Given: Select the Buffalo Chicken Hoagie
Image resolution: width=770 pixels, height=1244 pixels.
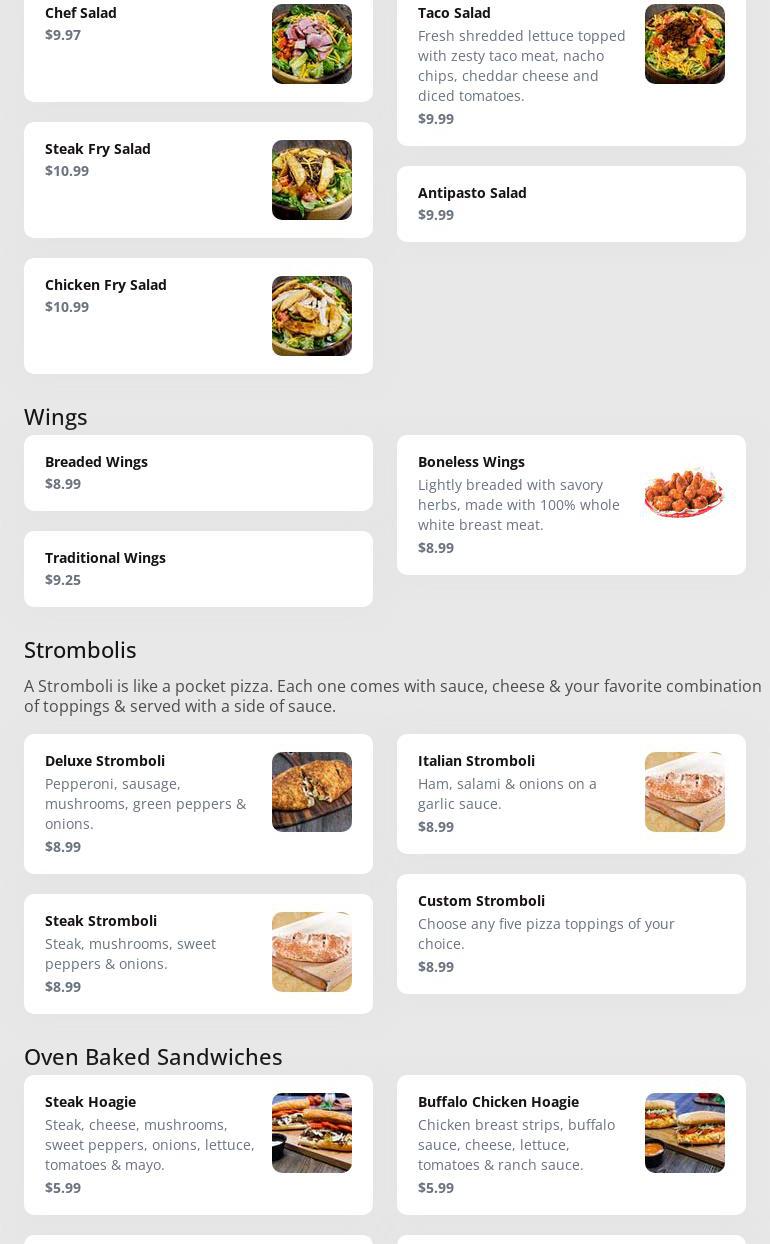Looking at the screenshot, I should coord(571,1145).
